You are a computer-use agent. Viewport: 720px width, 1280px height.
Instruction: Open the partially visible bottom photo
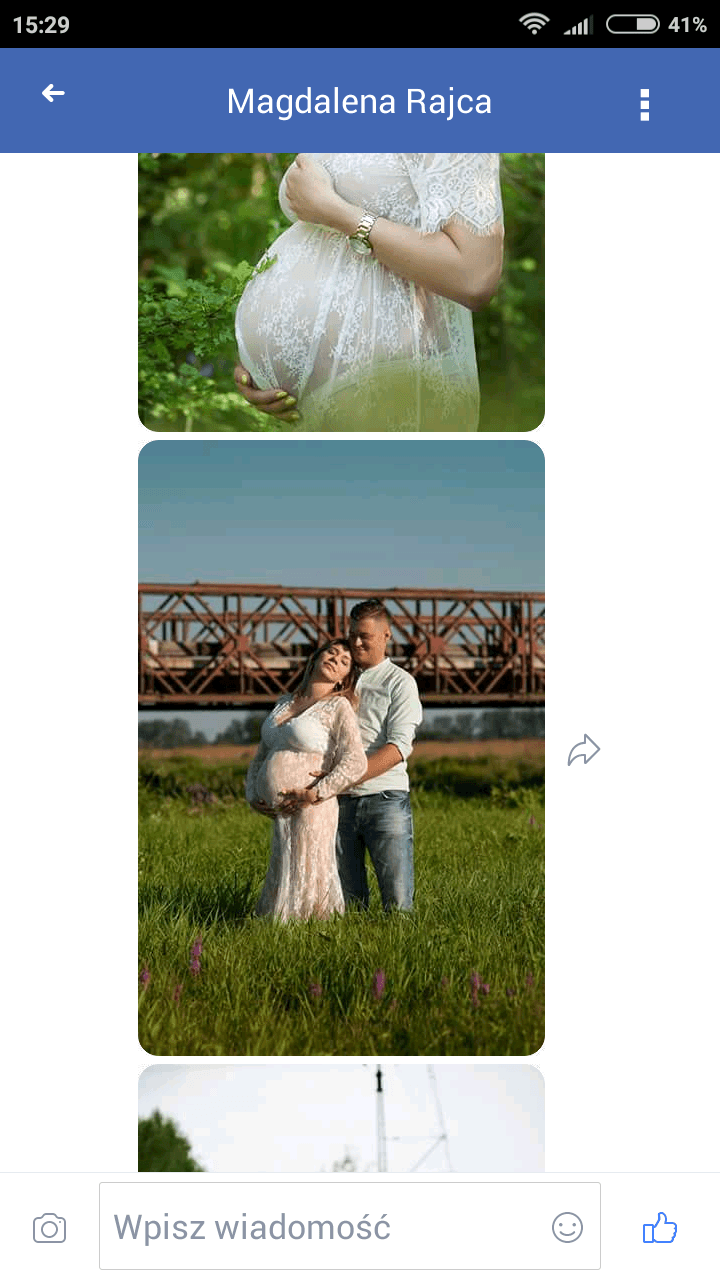pos(341,1118)
